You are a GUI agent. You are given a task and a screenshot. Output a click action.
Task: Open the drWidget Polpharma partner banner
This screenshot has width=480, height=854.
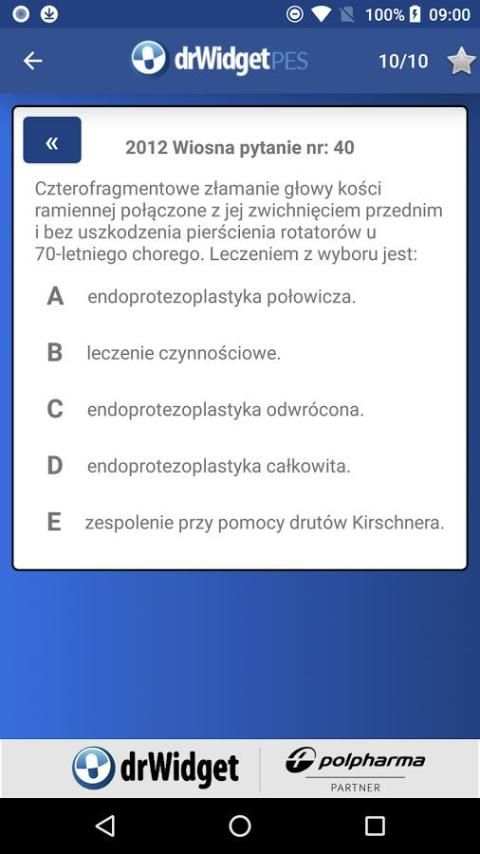(240, 768)
